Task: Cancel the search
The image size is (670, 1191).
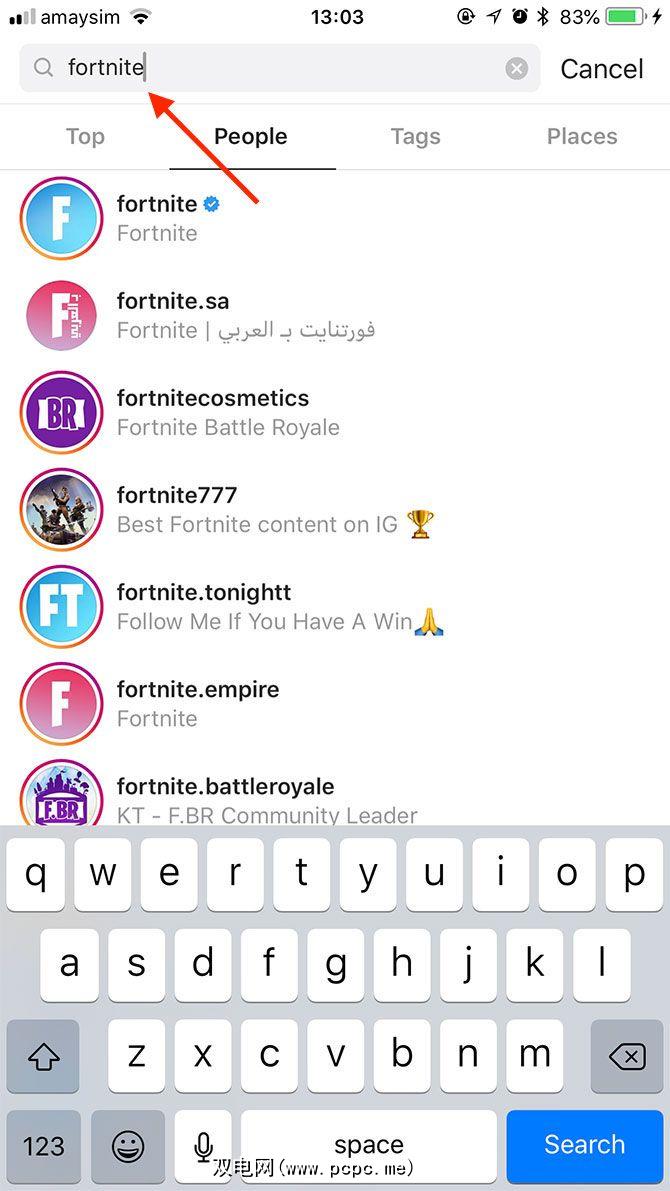Action: point(601,68)
